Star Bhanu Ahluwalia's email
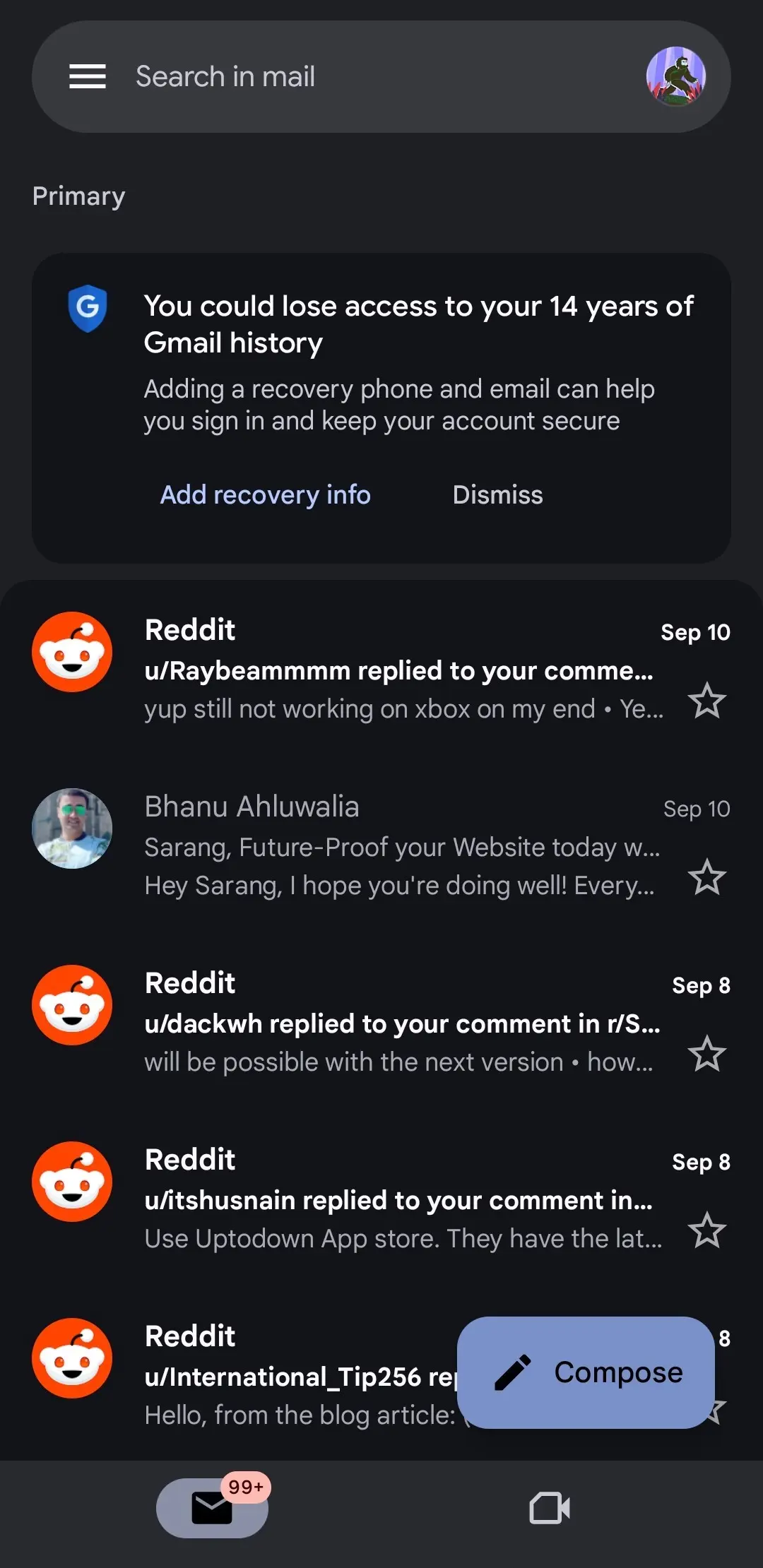Screen dimensions: 763x1568 click(706, 877)
